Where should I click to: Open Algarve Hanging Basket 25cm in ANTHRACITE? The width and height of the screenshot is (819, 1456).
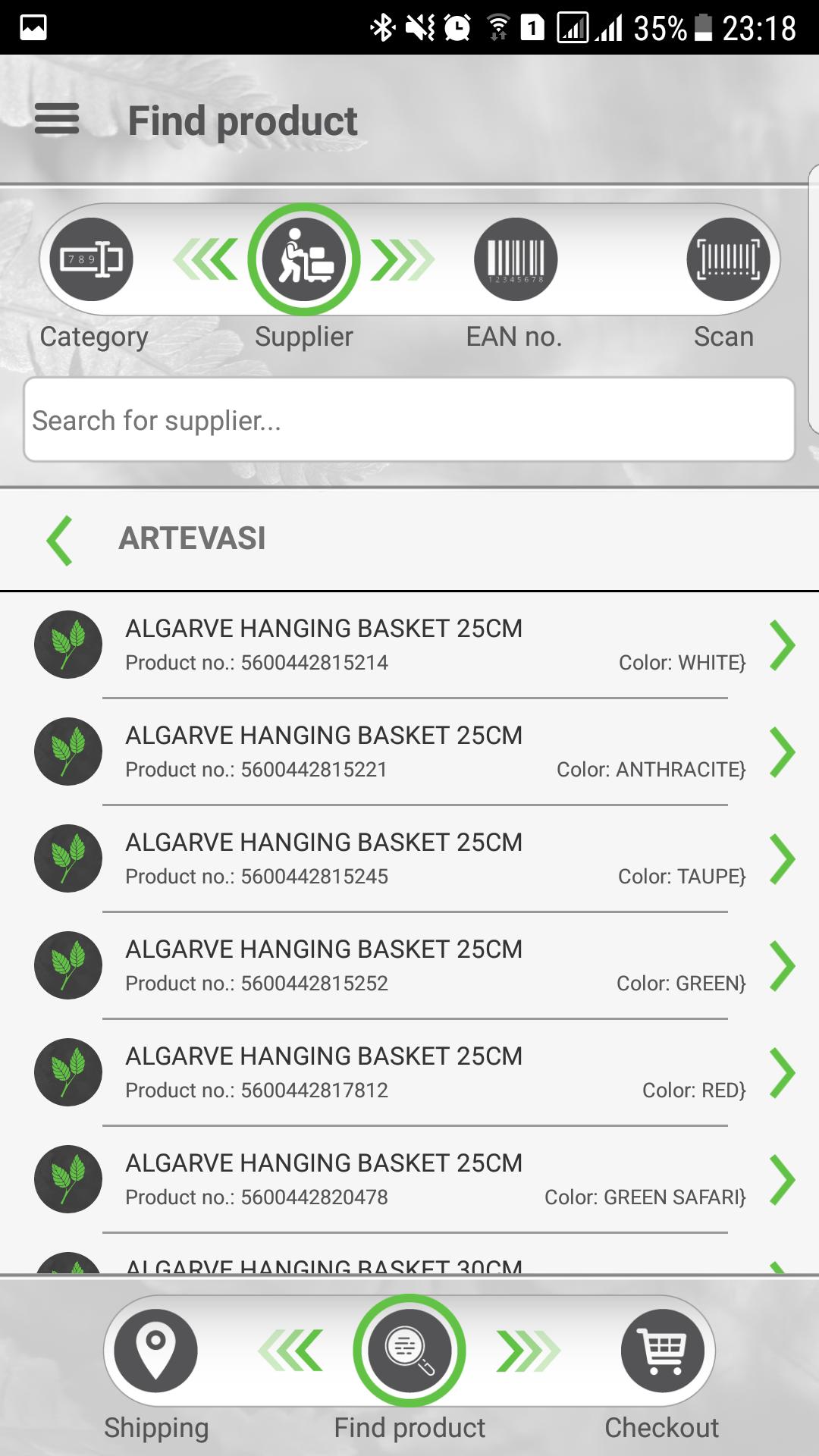coord(409,752)
